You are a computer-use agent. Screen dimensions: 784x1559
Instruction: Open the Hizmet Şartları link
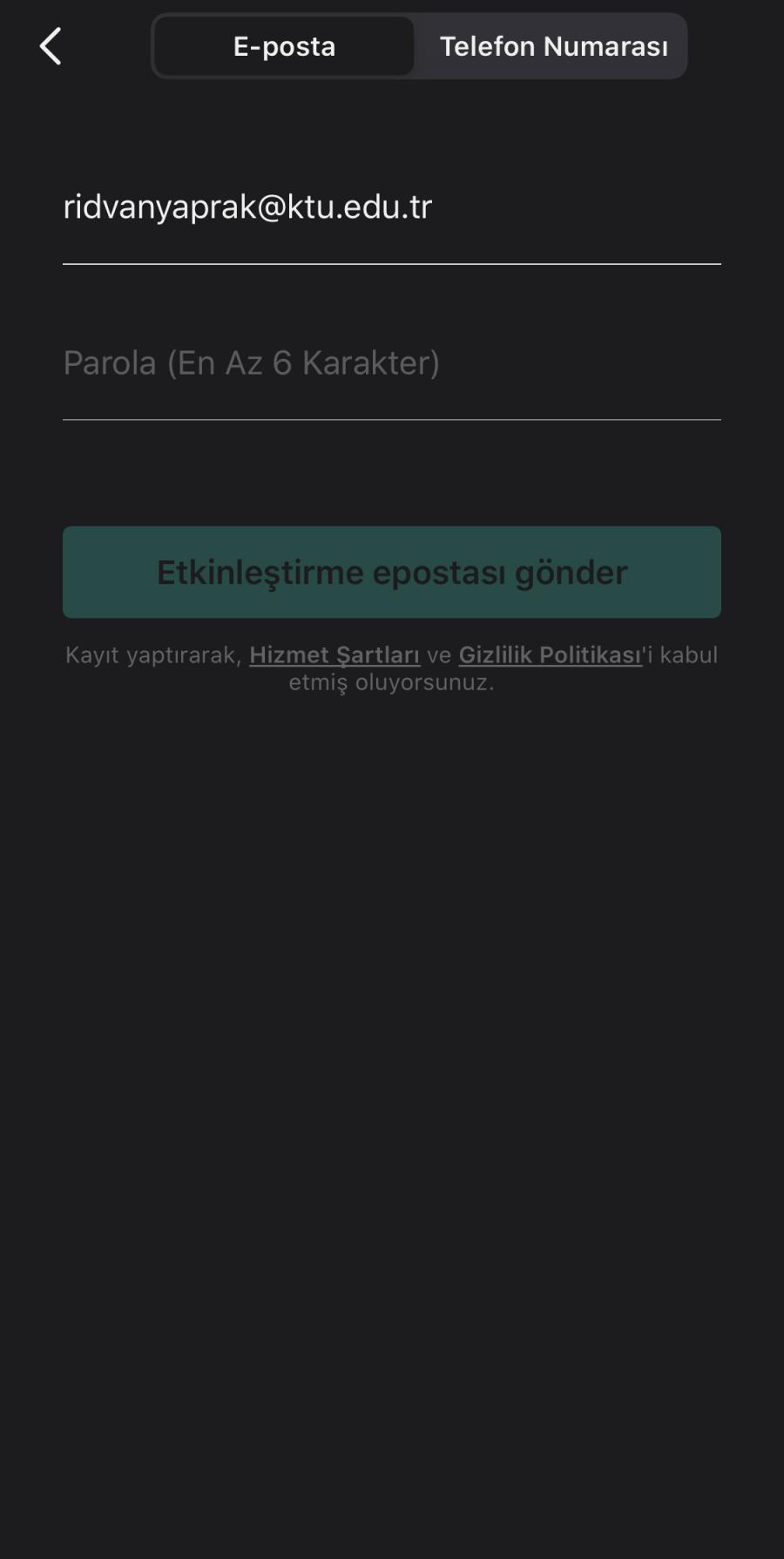point(335,655)
